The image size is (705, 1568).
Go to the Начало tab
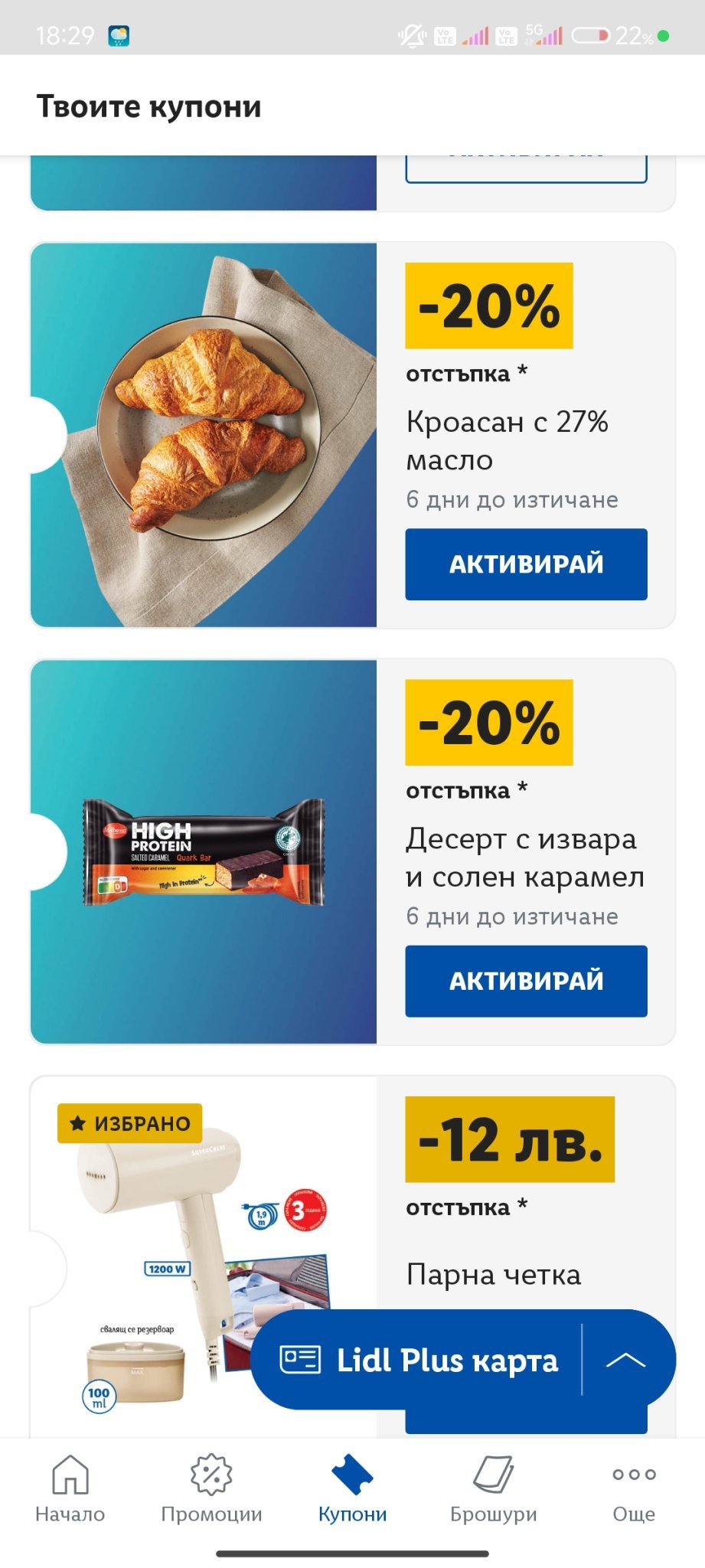click(x=70, y=1488)
